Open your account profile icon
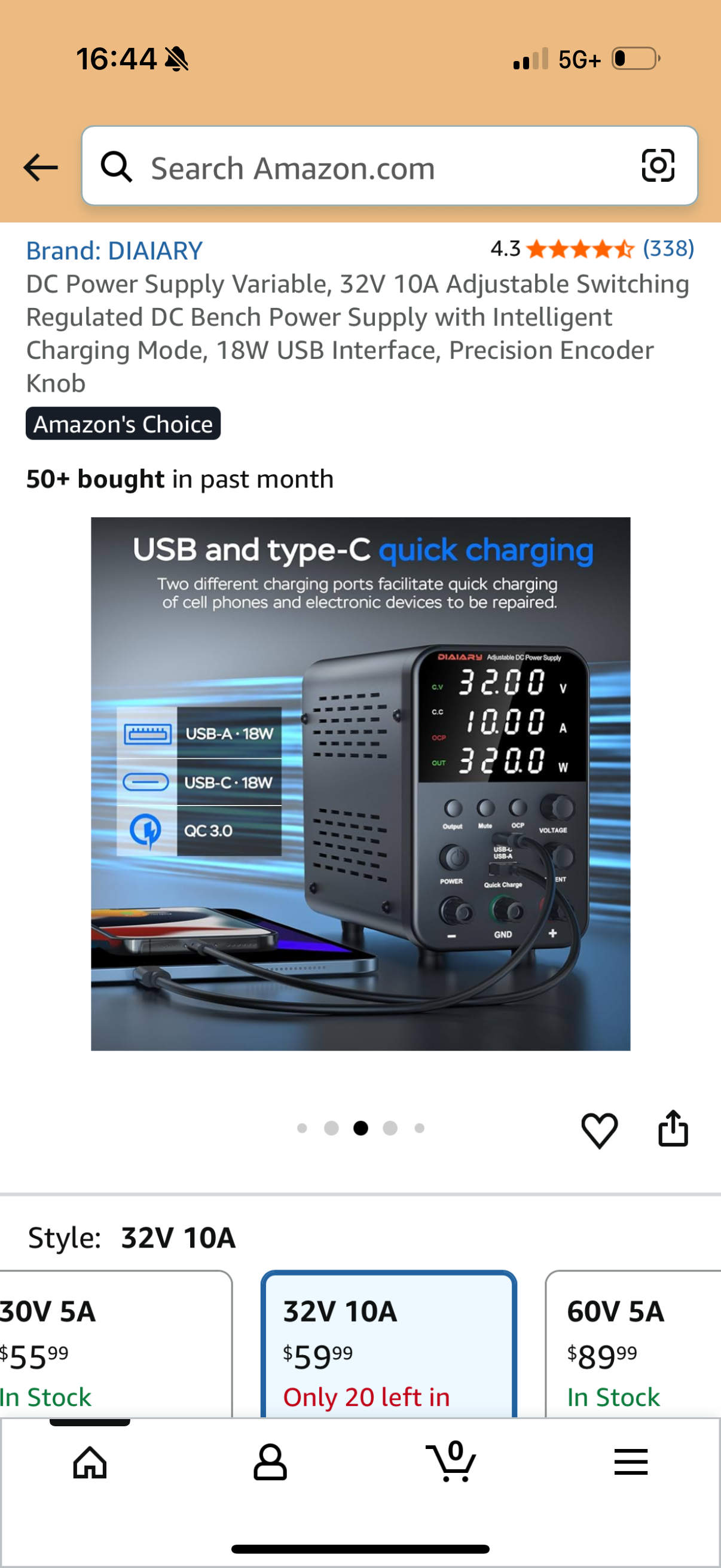 coord(270,1463)
